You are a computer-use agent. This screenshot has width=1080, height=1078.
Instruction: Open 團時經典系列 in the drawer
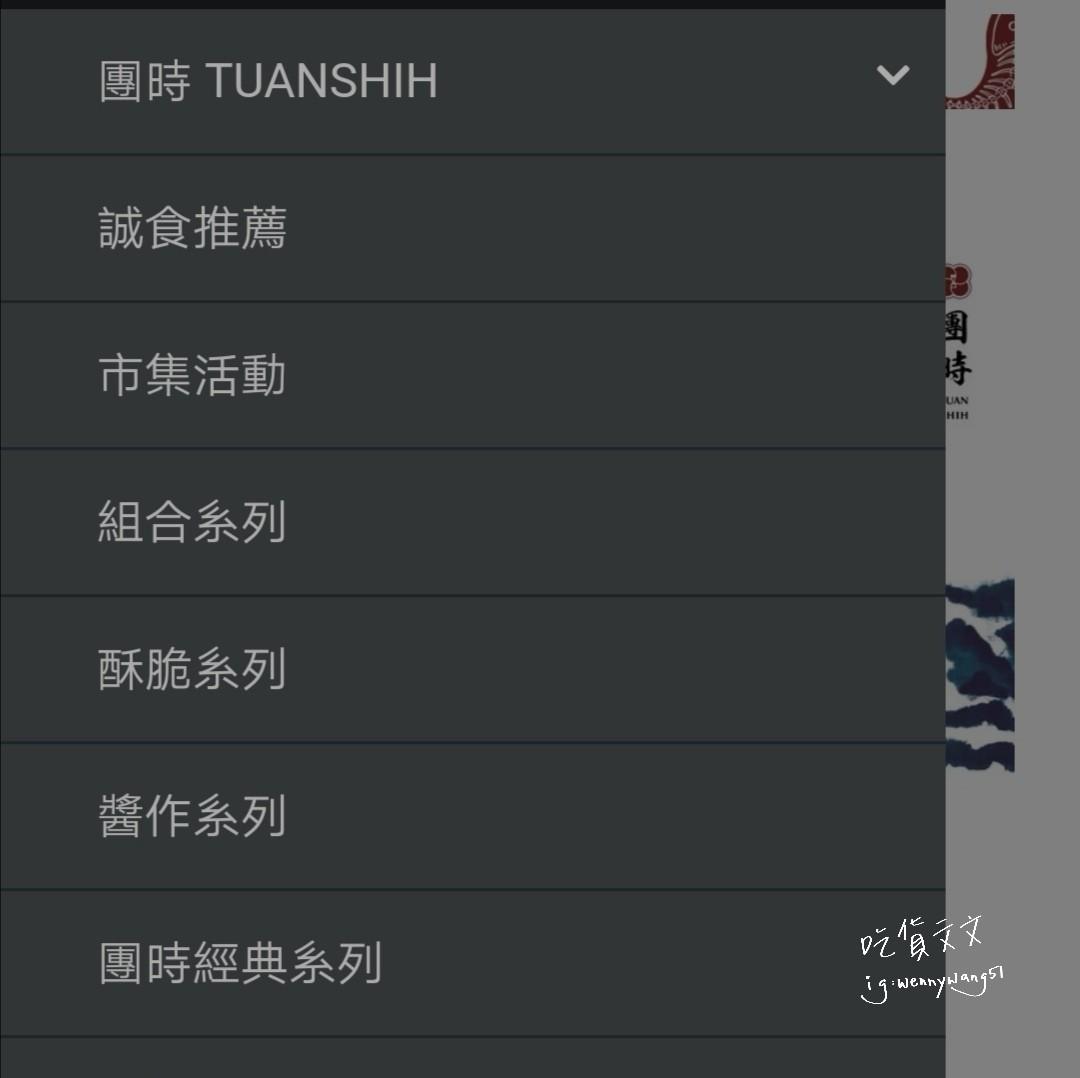point(240,964)
